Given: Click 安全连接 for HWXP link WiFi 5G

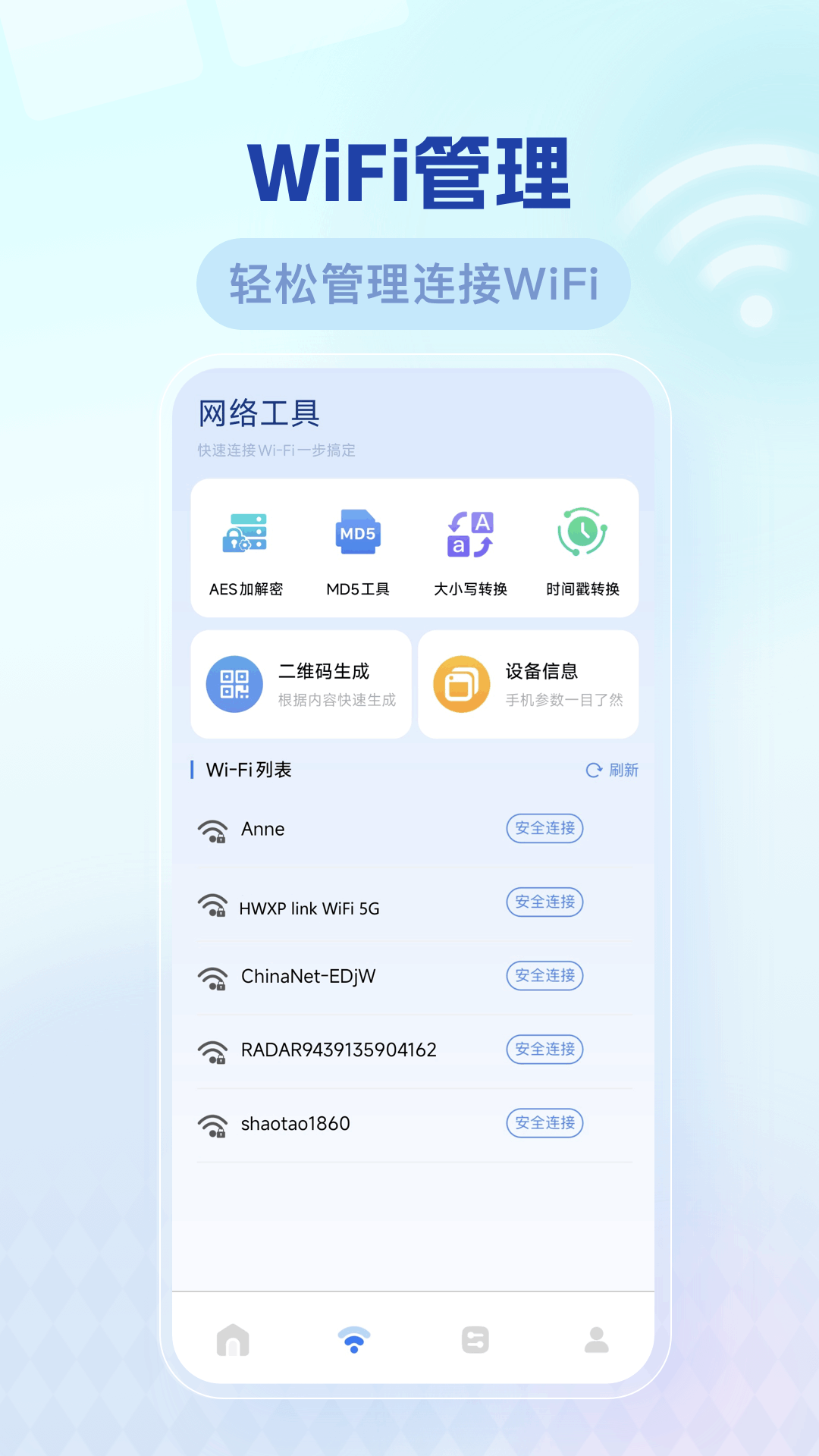Looking at the screenshot, I should 544,902.
